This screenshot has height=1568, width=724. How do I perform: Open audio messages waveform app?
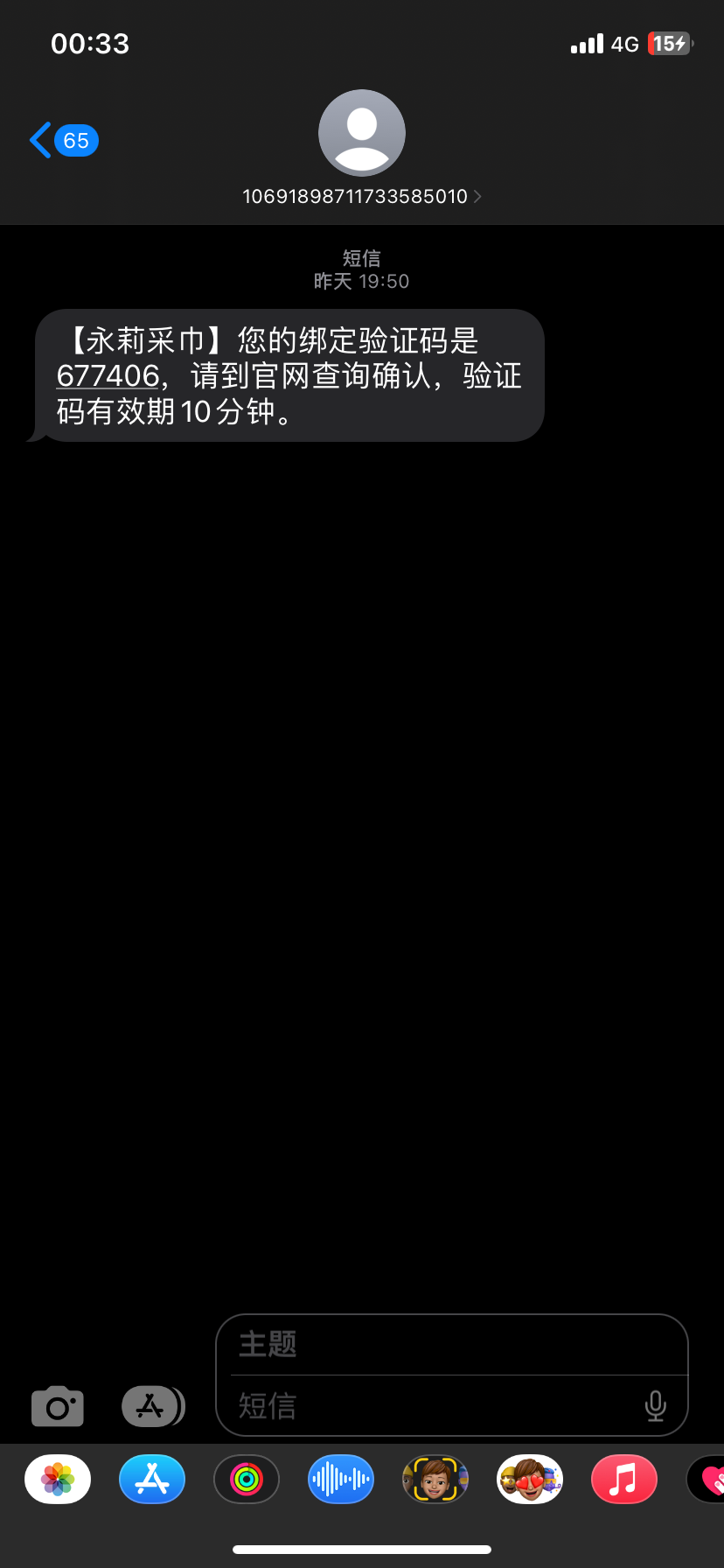(x=341, y=1480)
